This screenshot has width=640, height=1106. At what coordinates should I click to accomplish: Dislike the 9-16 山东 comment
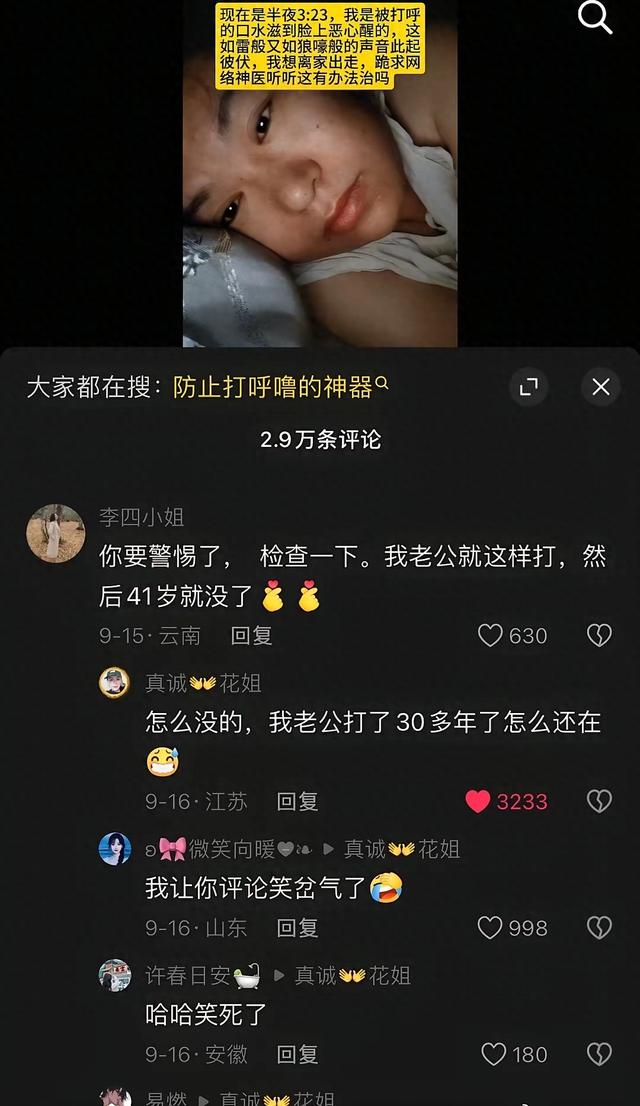tap(598, 928)
